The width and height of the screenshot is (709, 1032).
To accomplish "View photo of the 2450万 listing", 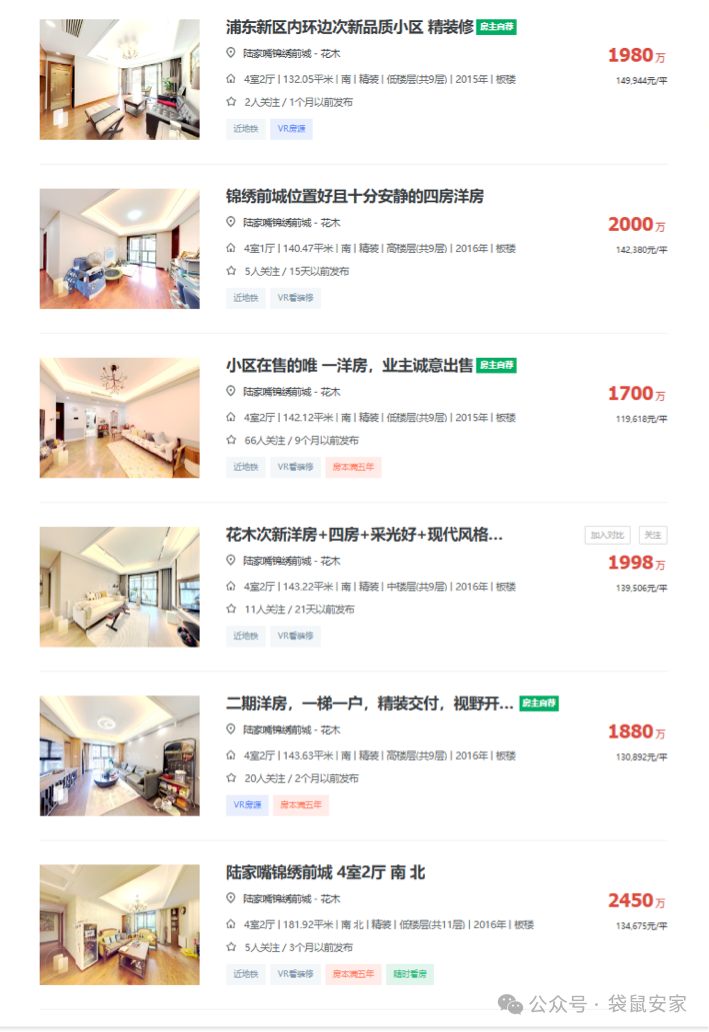I will pyautogui.click(x=119, y=924).
